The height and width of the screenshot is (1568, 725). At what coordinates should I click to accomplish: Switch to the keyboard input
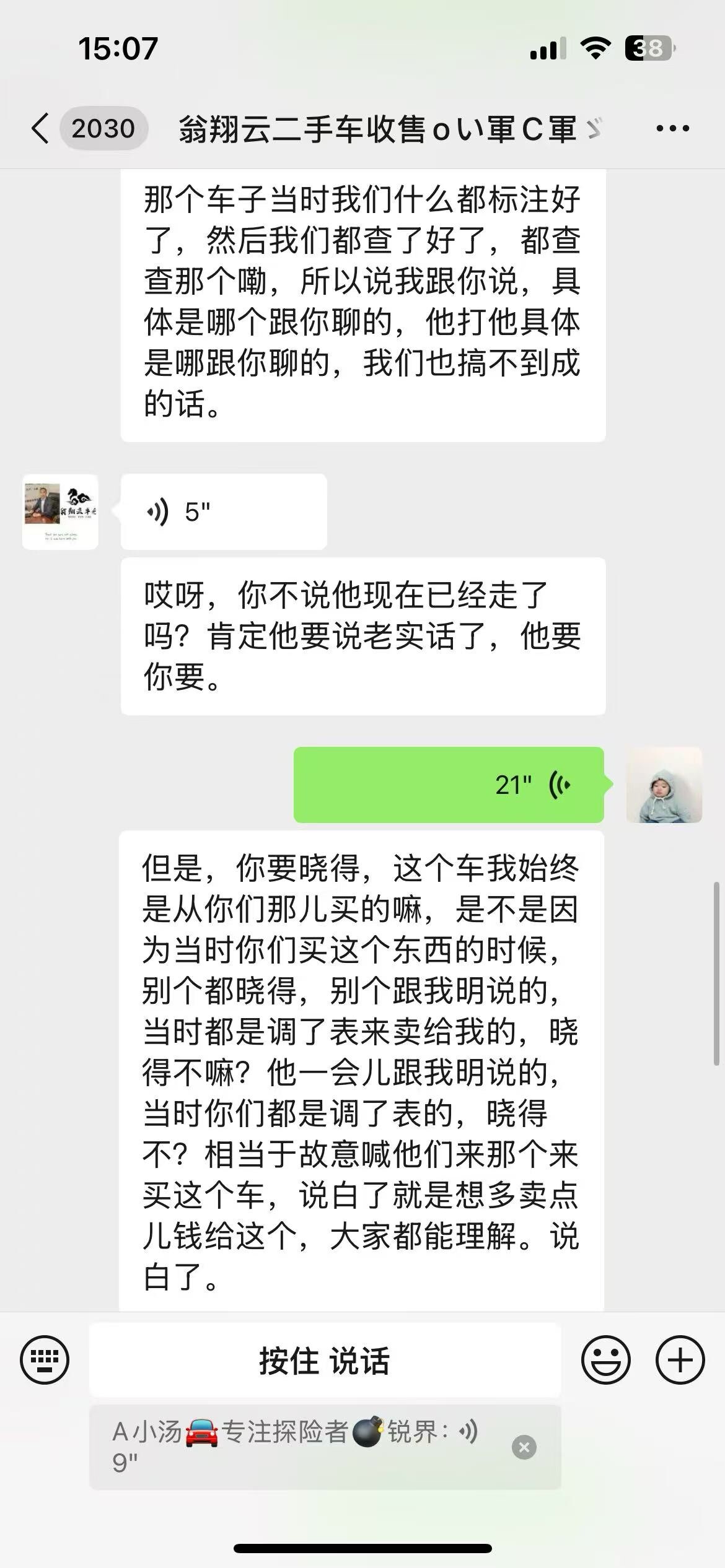pos(45,1361)
